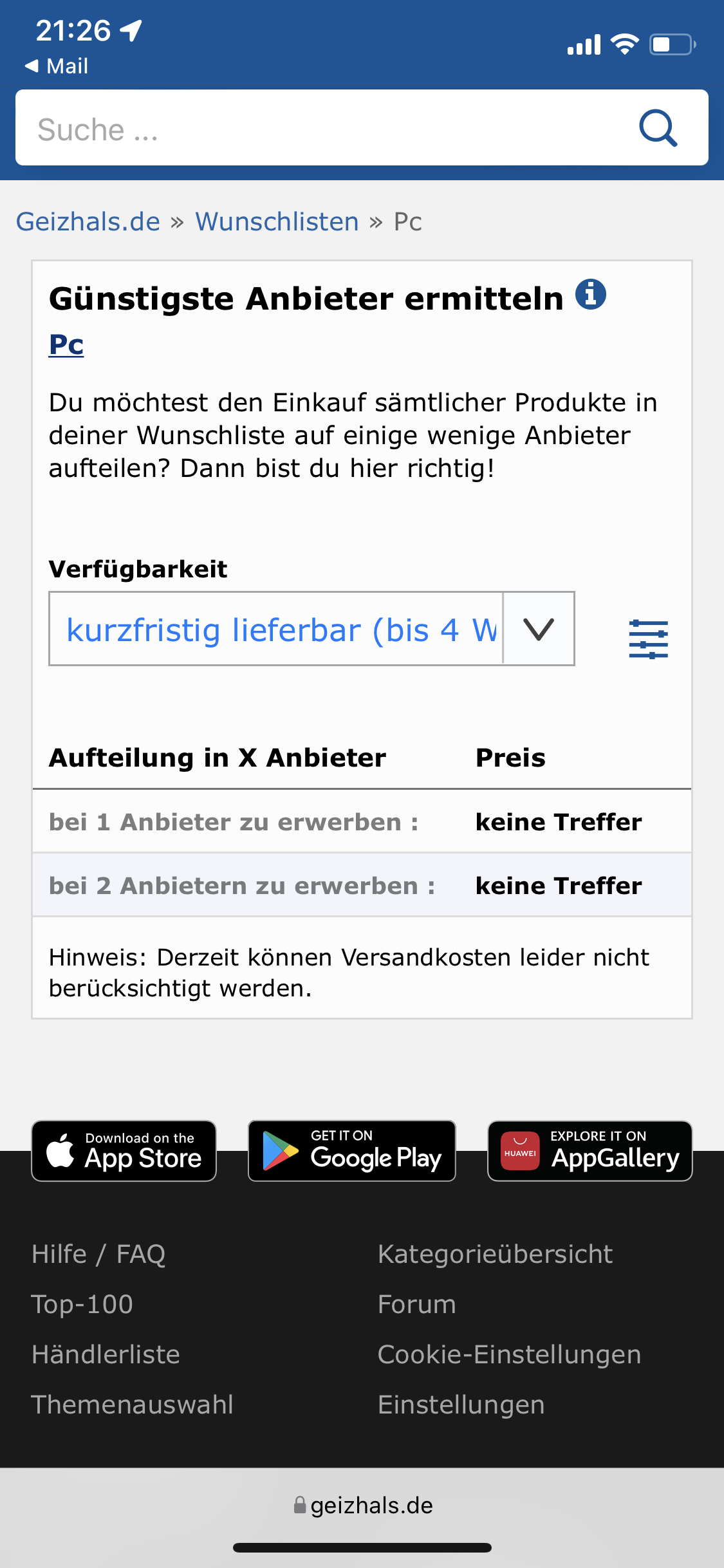Viewport: 724px width, 1568px height.
Task: Show info about Günstigste Anbieter ermitteln
Action: pos(590,295)
